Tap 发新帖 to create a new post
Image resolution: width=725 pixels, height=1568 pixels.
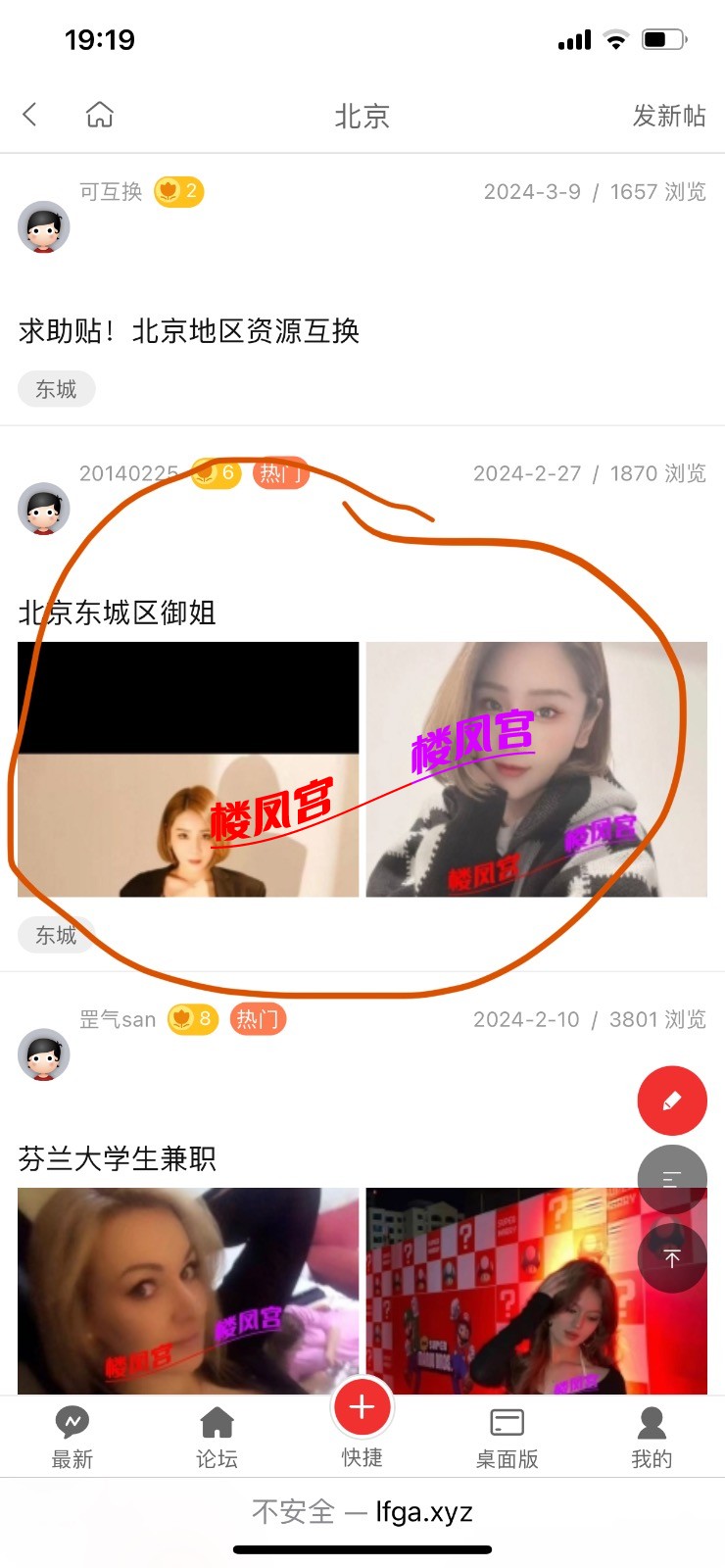(x=668, y=116)
